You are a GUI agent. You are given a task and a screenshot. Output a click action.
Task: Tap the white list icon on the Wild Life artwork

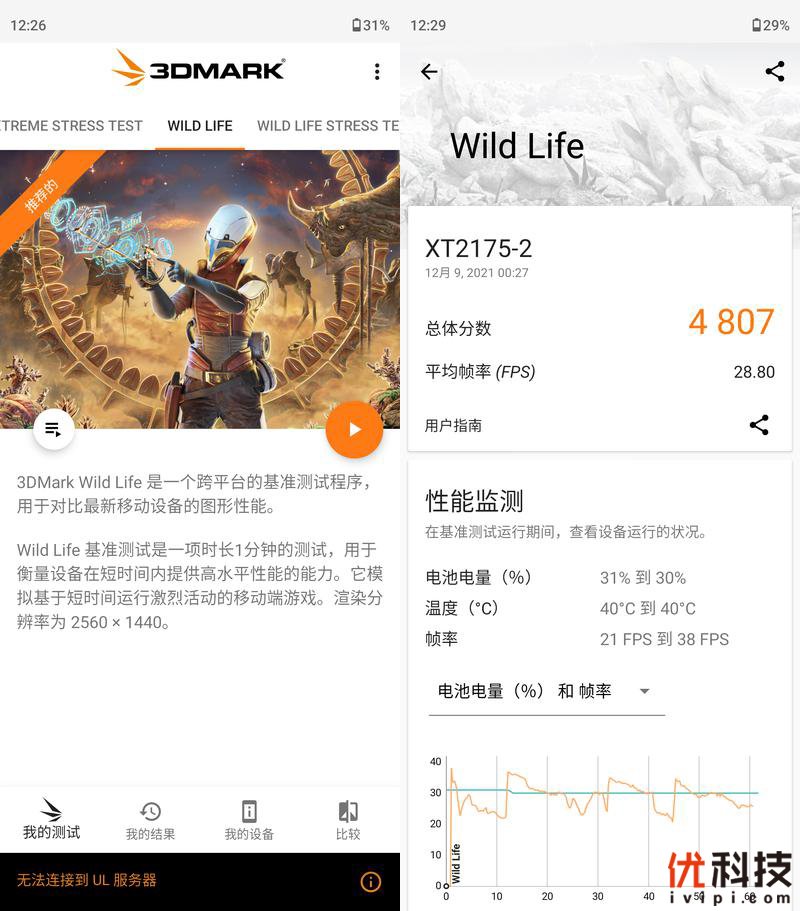pos(54,429)
